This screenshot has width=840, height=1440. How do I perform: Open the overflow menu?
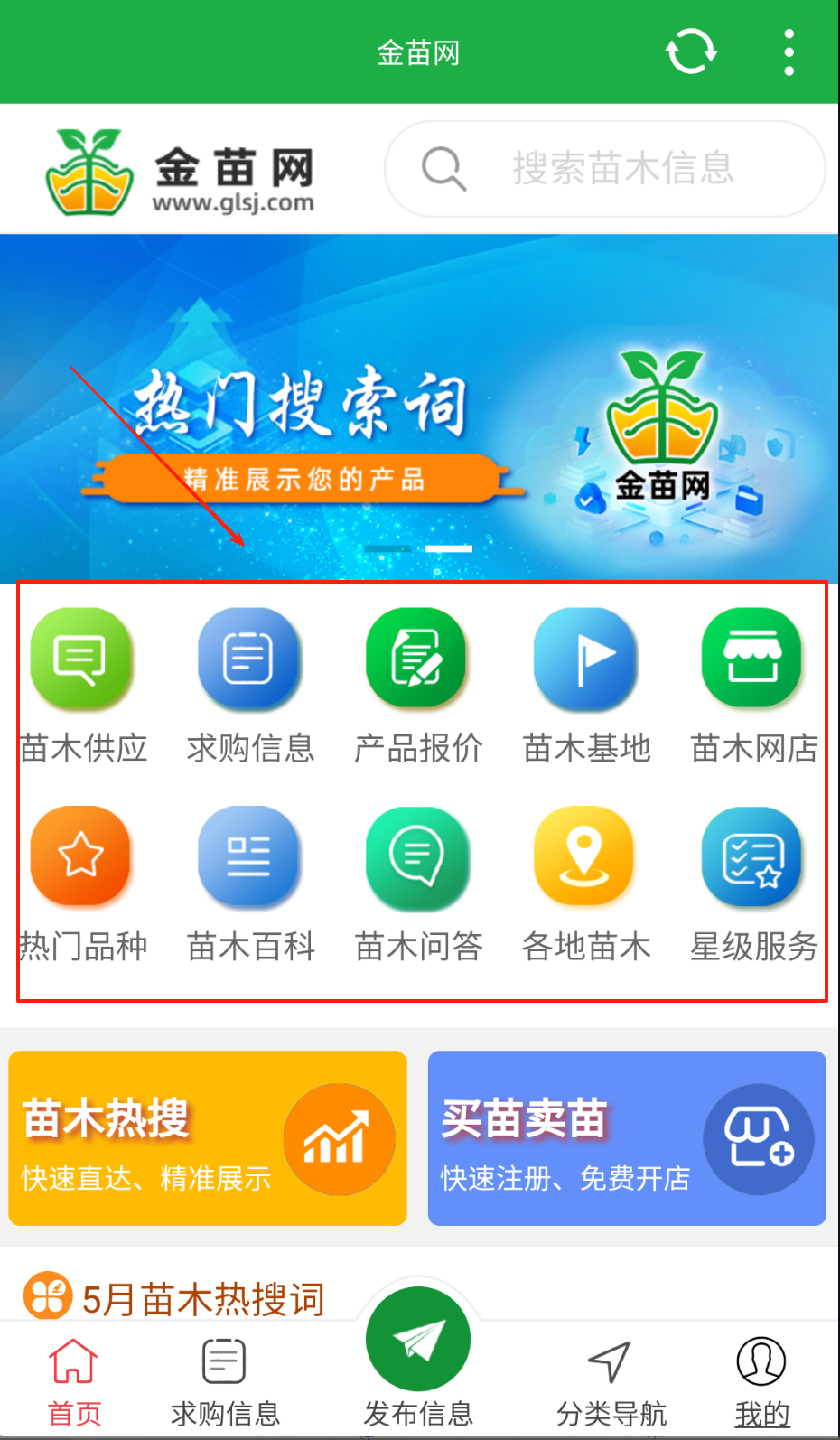click(x=789, y=51)
